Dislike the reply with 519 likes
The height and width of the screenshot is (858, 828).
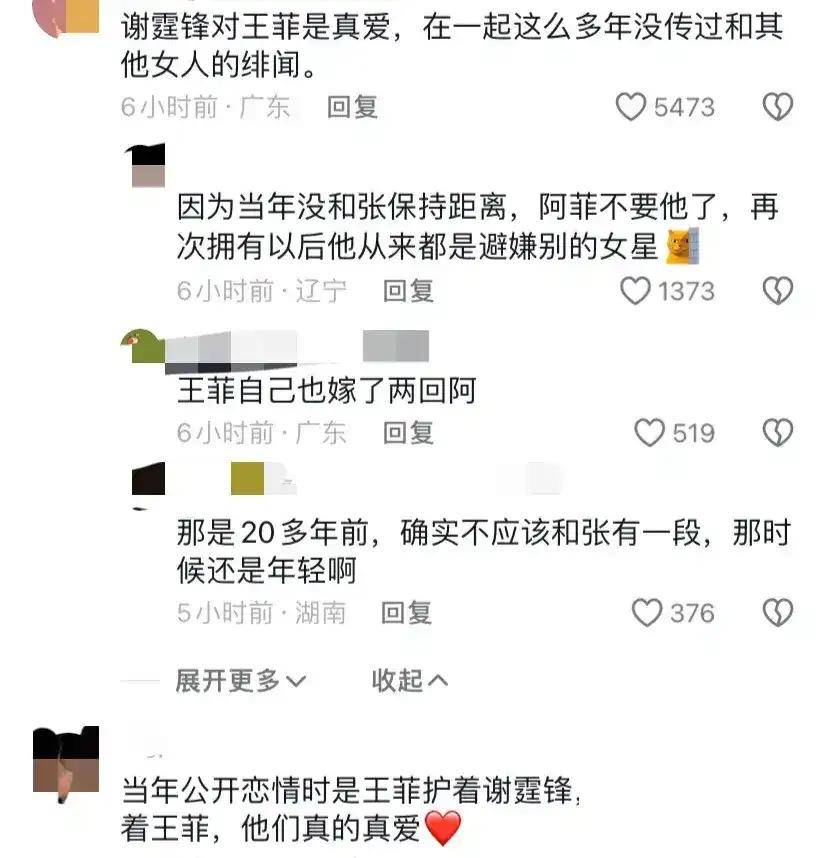click(778, 433)
